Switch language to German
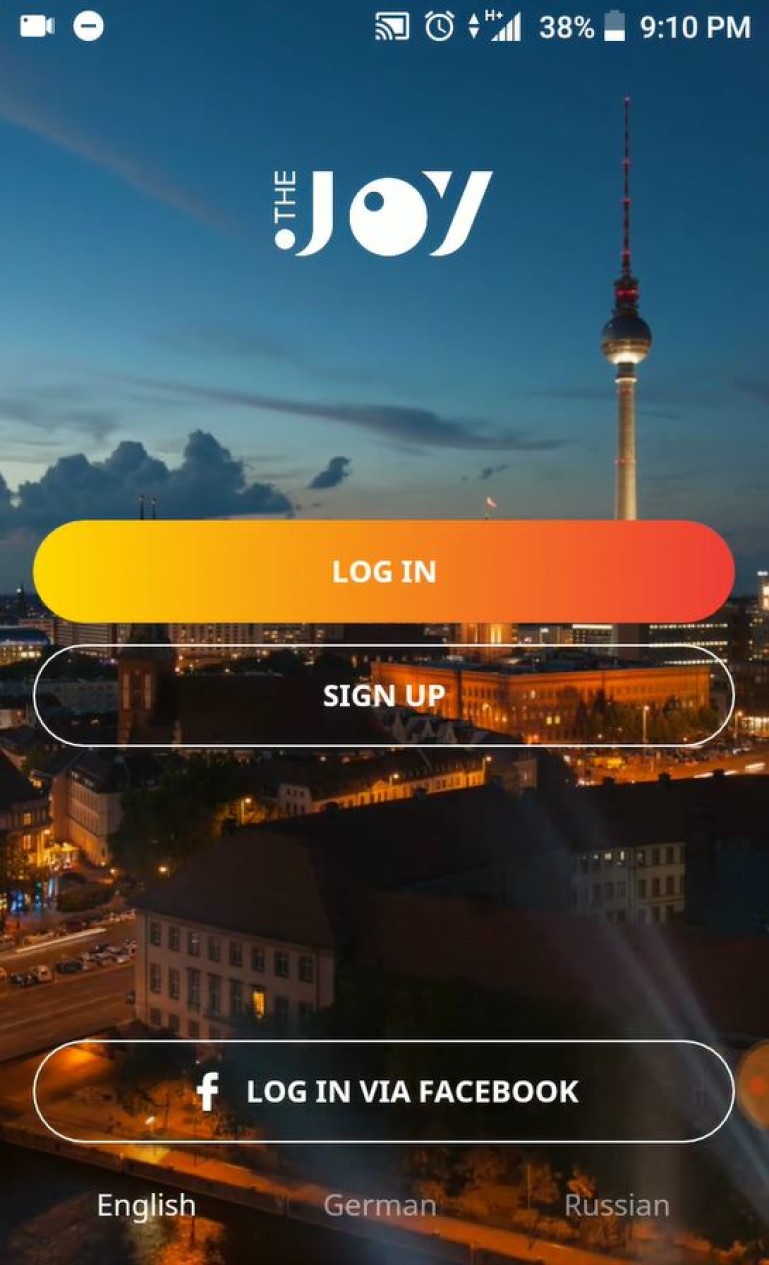Image resolution: width=769 pixels, height=1265 pixels. 380,1205
